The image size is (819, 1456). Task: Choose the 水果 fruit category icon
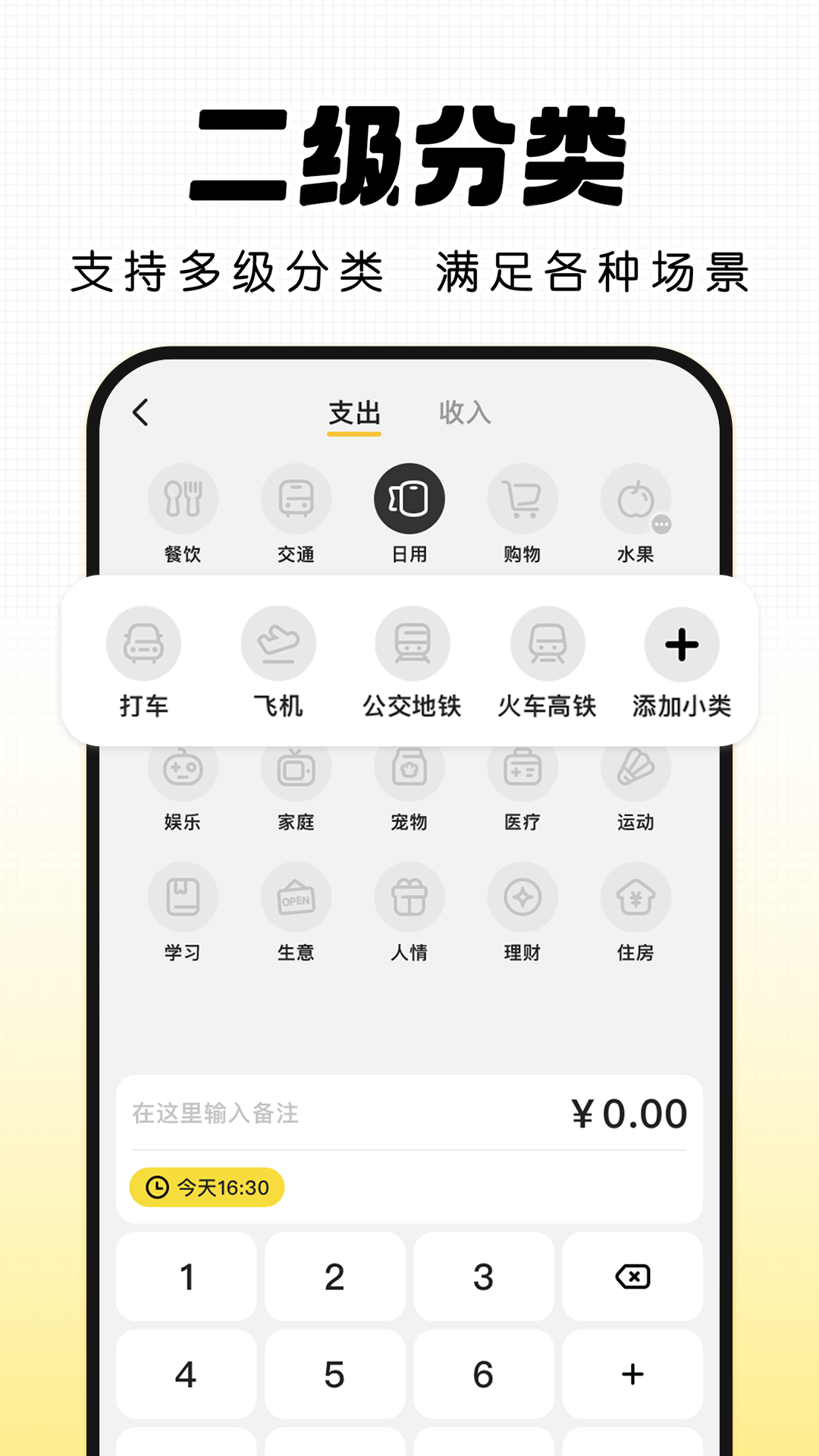pyautogui.click(x=635, y=498)
